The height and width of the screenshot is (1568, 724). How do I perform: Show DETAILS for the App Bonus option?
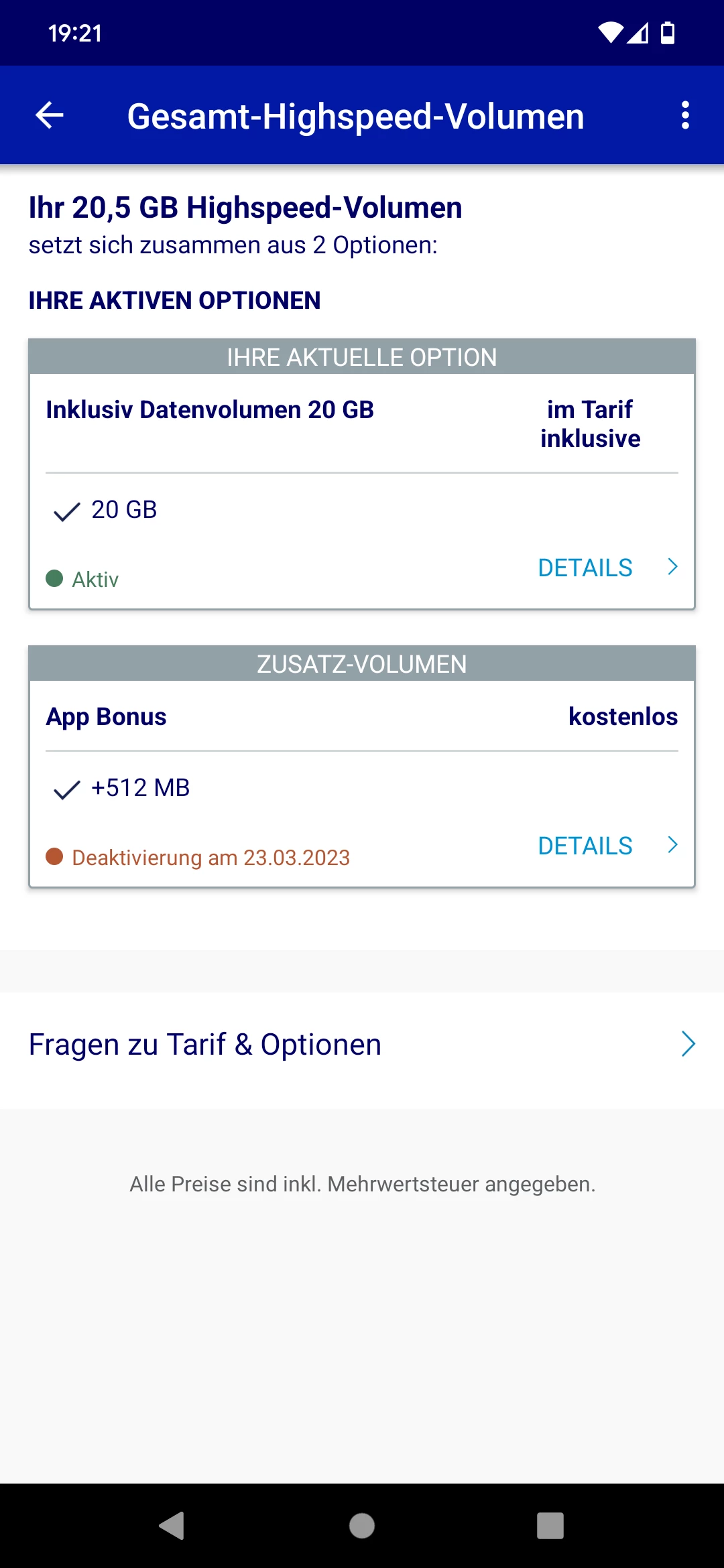[x=607, y=846]
